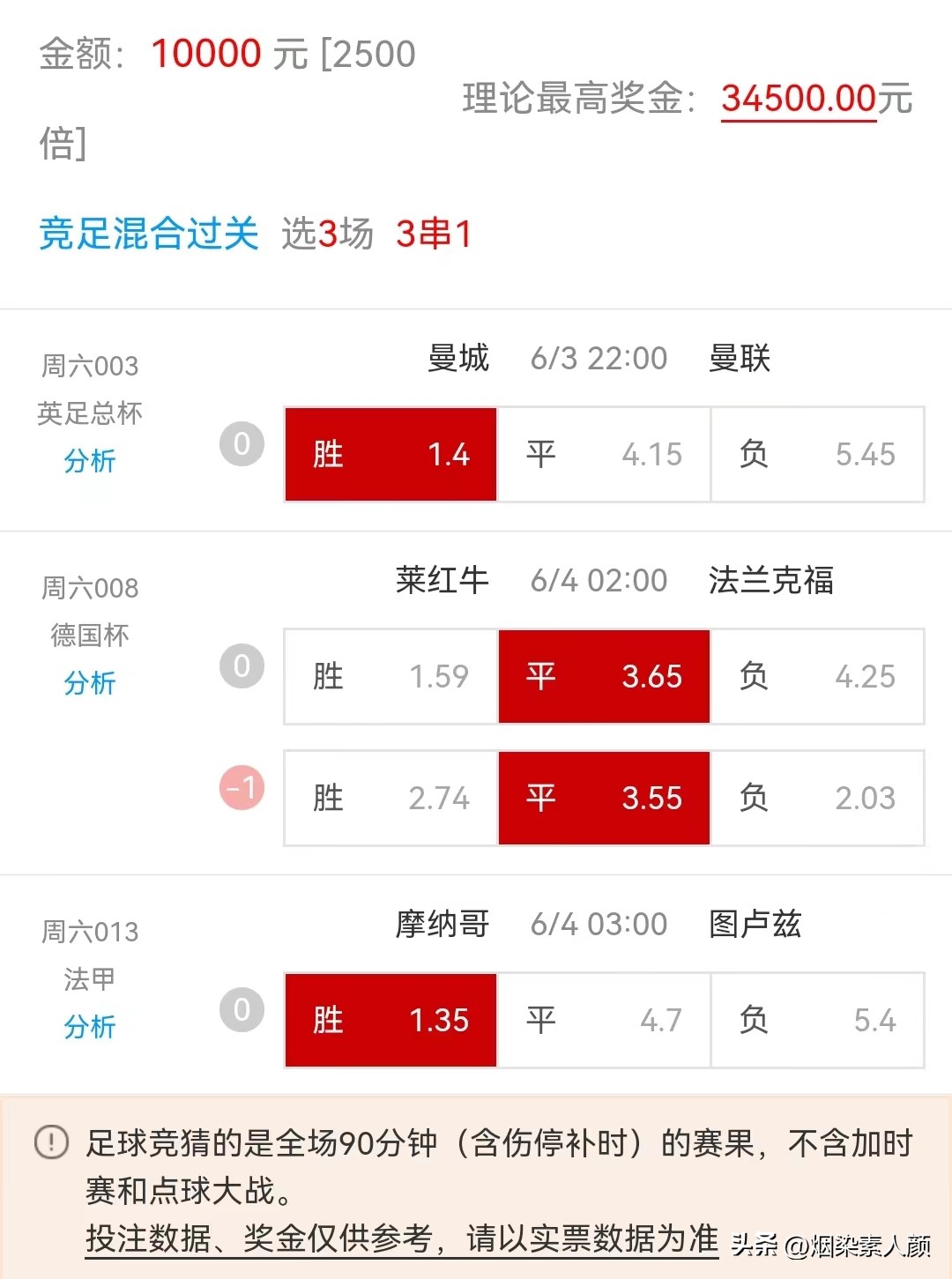Open 分析 for match 周六003

(x=90, y=461)
